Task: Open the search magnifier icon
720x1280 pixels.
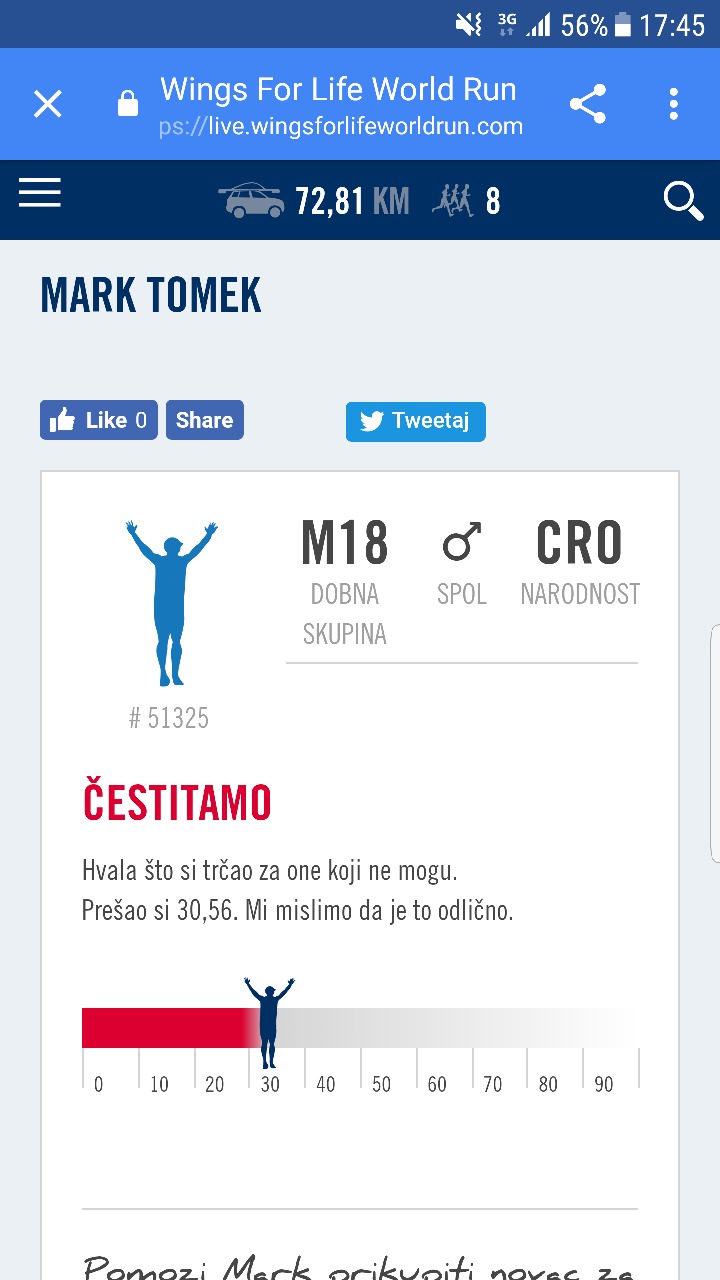Action: click(x=684, y=201)
